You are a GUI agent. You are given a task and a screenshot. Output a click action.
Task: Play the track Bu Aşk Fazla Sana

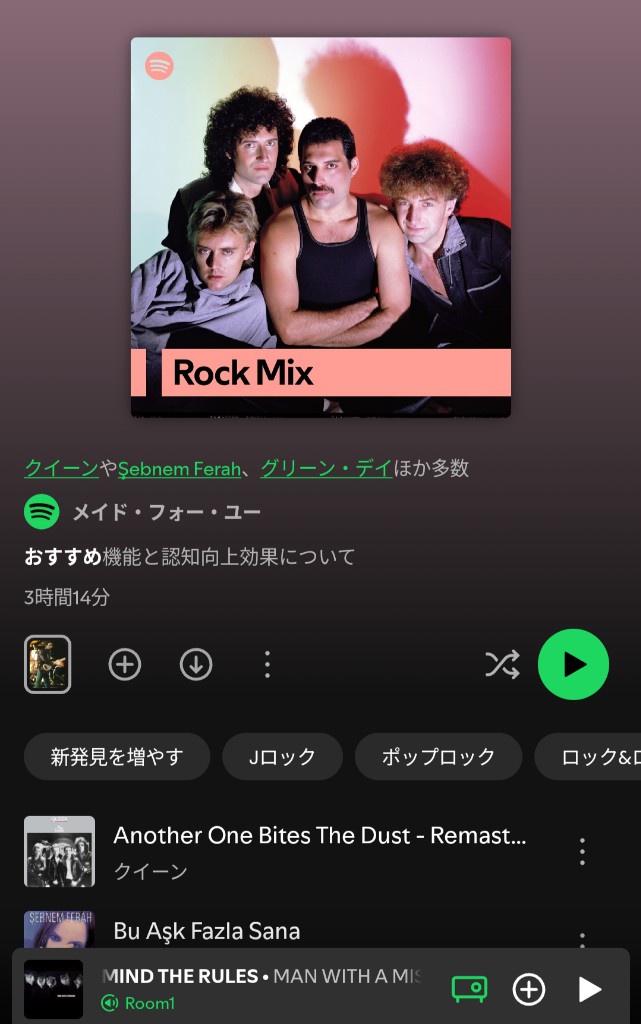click(x=207, y=931)
